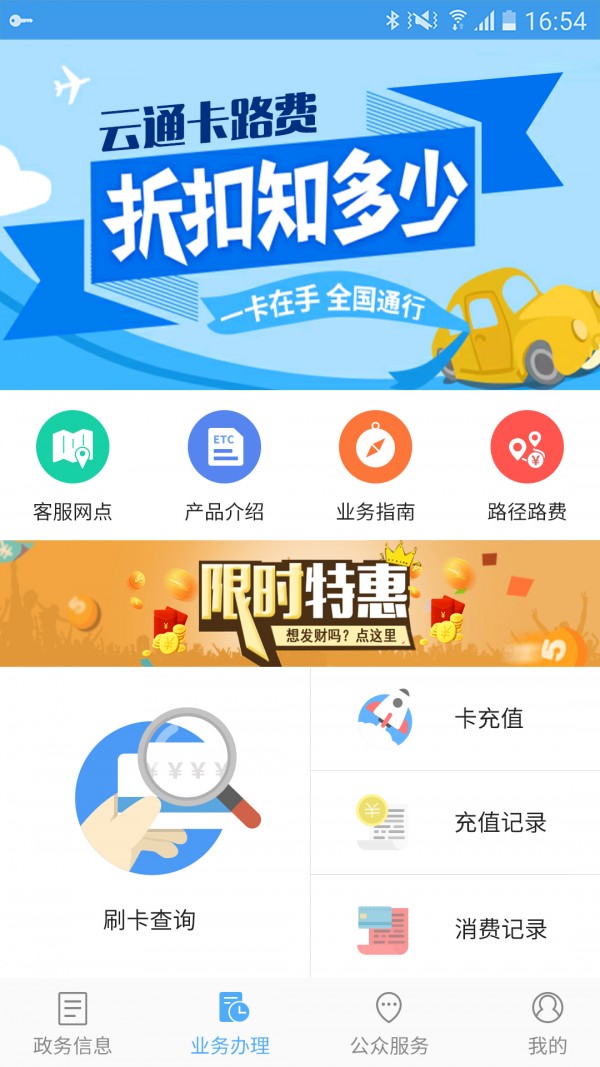Open the 云通卡路费 discount banner
600x1067 pixels.
[300, 215]
